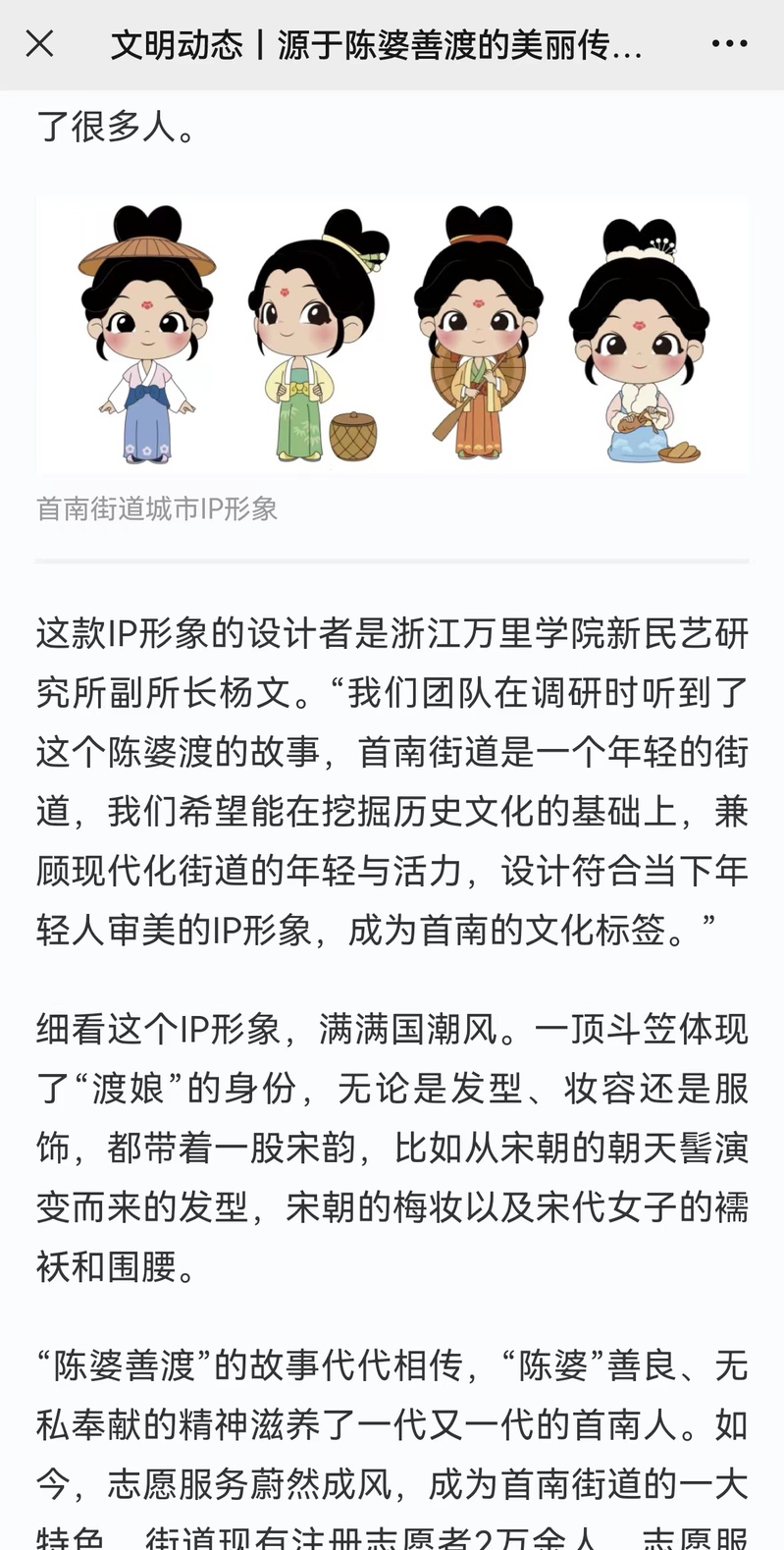Viewport: 784px width, 1550px height.
Task: View the 首南街道城市IP形象 picture full screen
Action: tap(392, 336)
